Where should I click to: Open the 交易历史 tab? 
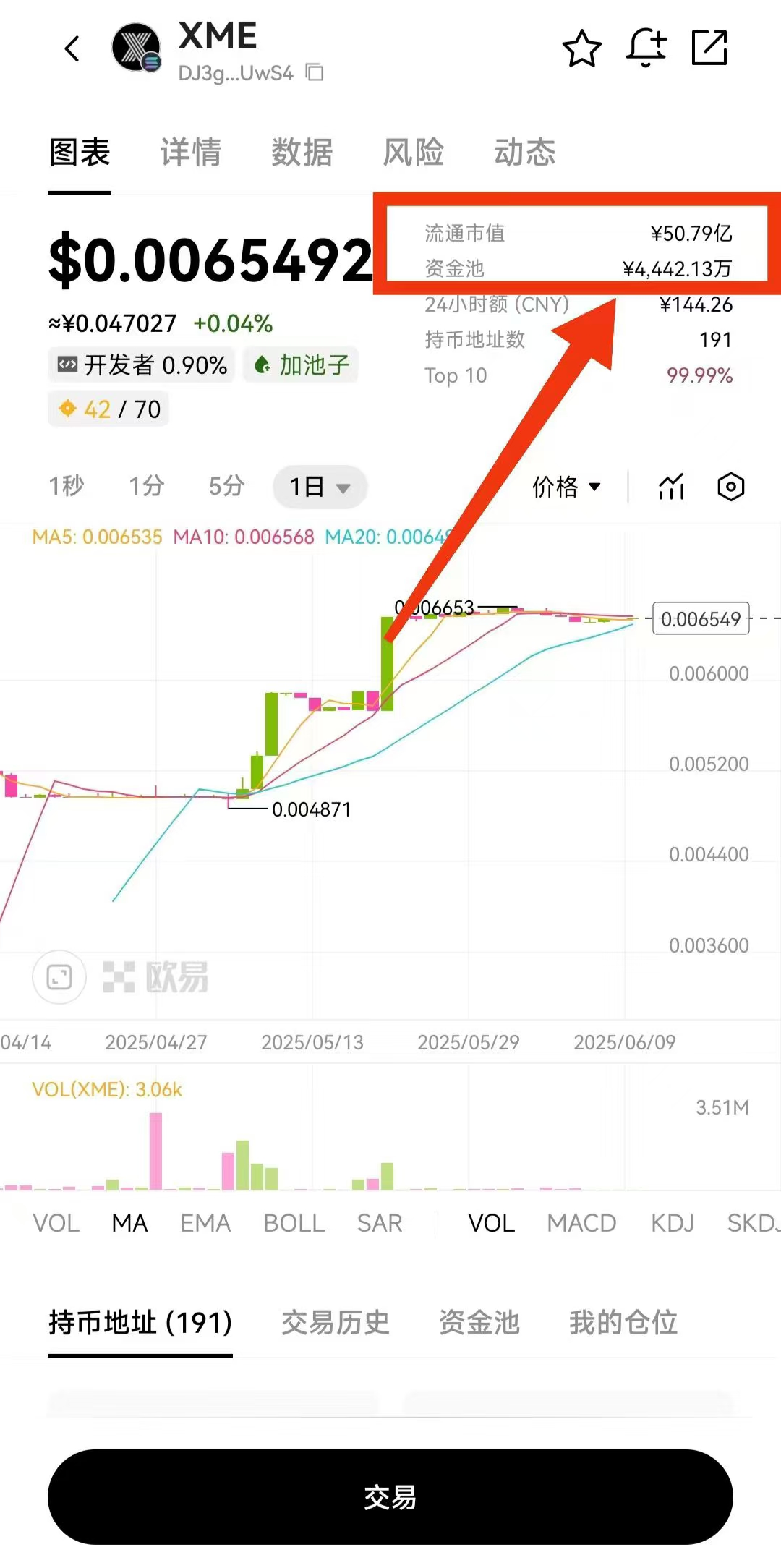tap(335, 1323)
